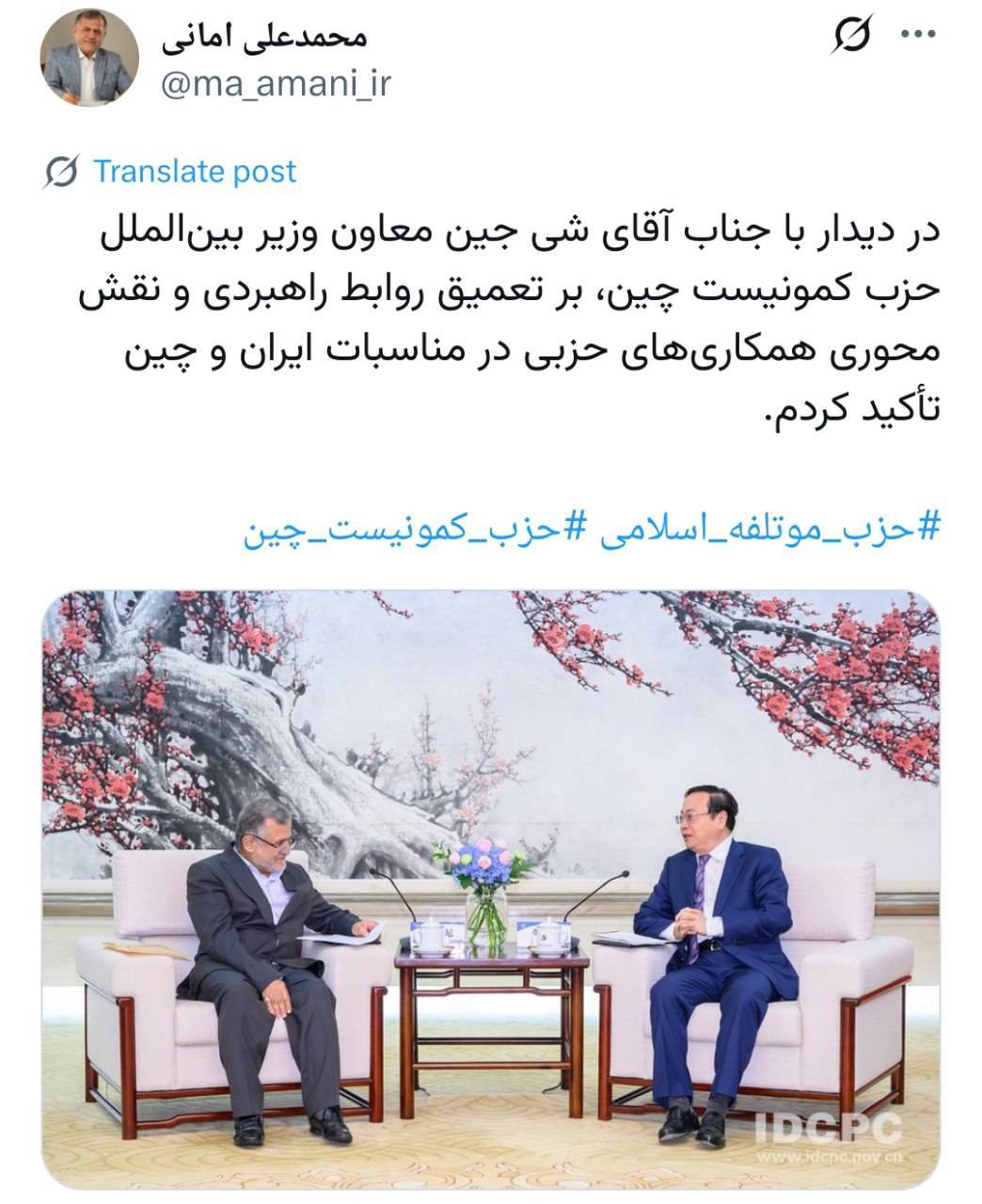Image resolution: width=982 pixels, height=1204 pixels.
Task: Open محمدعلی امانی's profile picture
Action: [89, 60]
